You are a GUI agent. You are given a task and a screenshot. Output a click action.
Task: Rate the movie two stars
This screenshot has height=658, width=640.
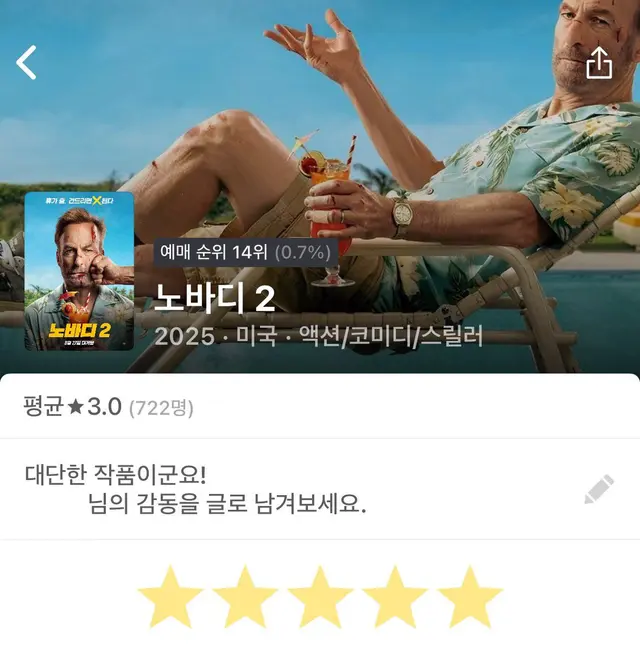point(245,597)
